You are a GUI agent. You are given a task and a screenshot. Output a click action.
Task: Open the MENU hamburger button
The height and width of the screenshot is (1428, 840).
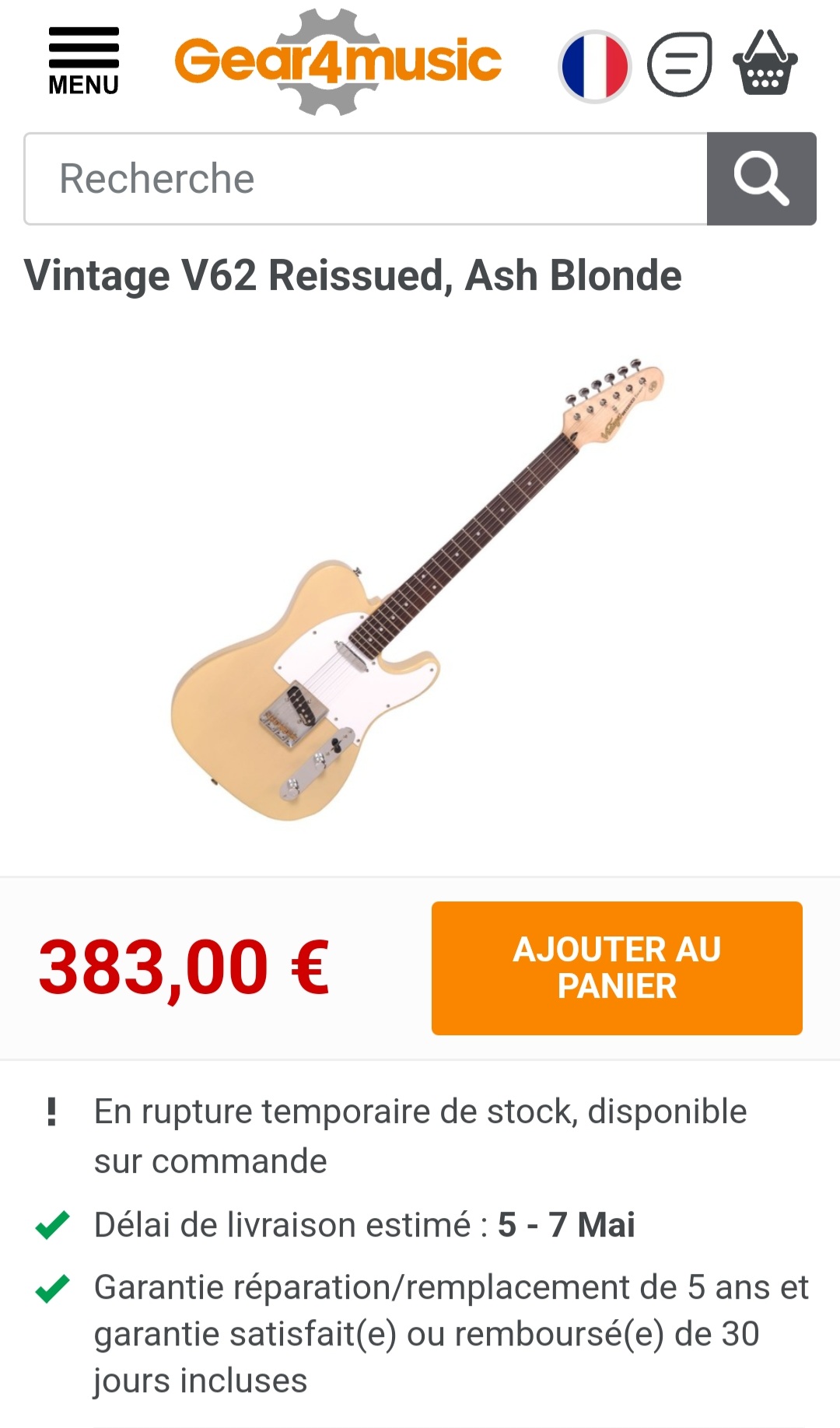(x=83, y=61)
